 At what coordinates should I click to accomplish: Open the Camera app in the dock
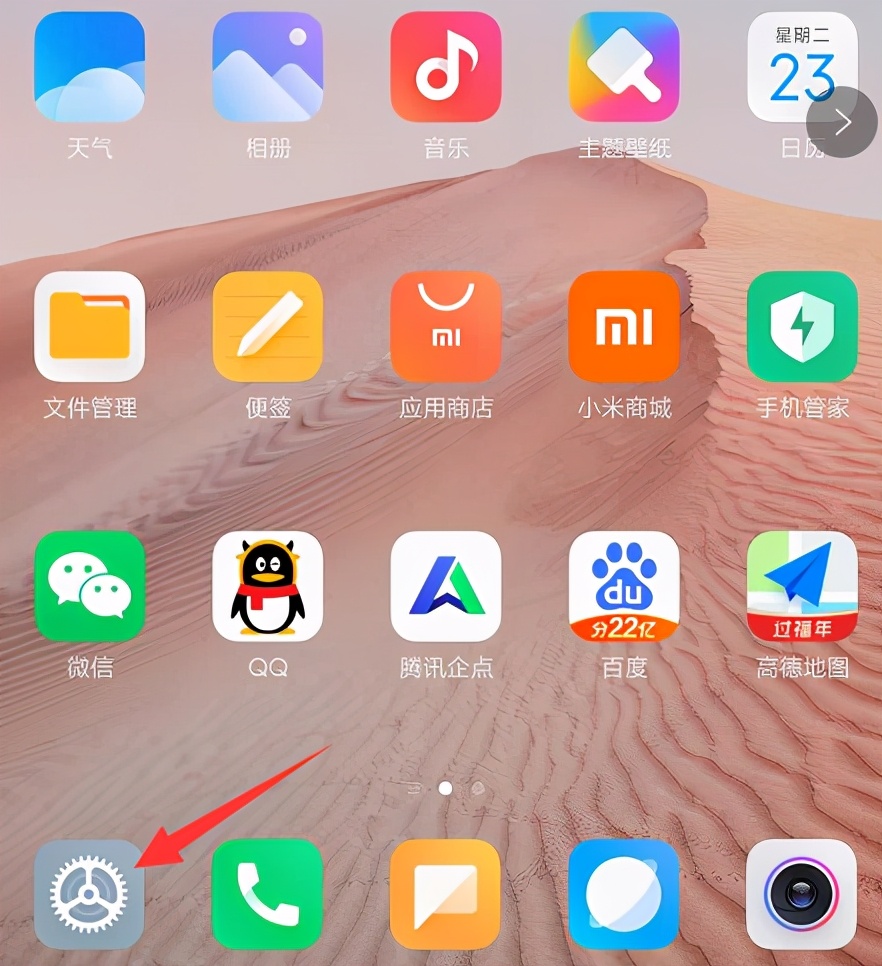[802, 894]
